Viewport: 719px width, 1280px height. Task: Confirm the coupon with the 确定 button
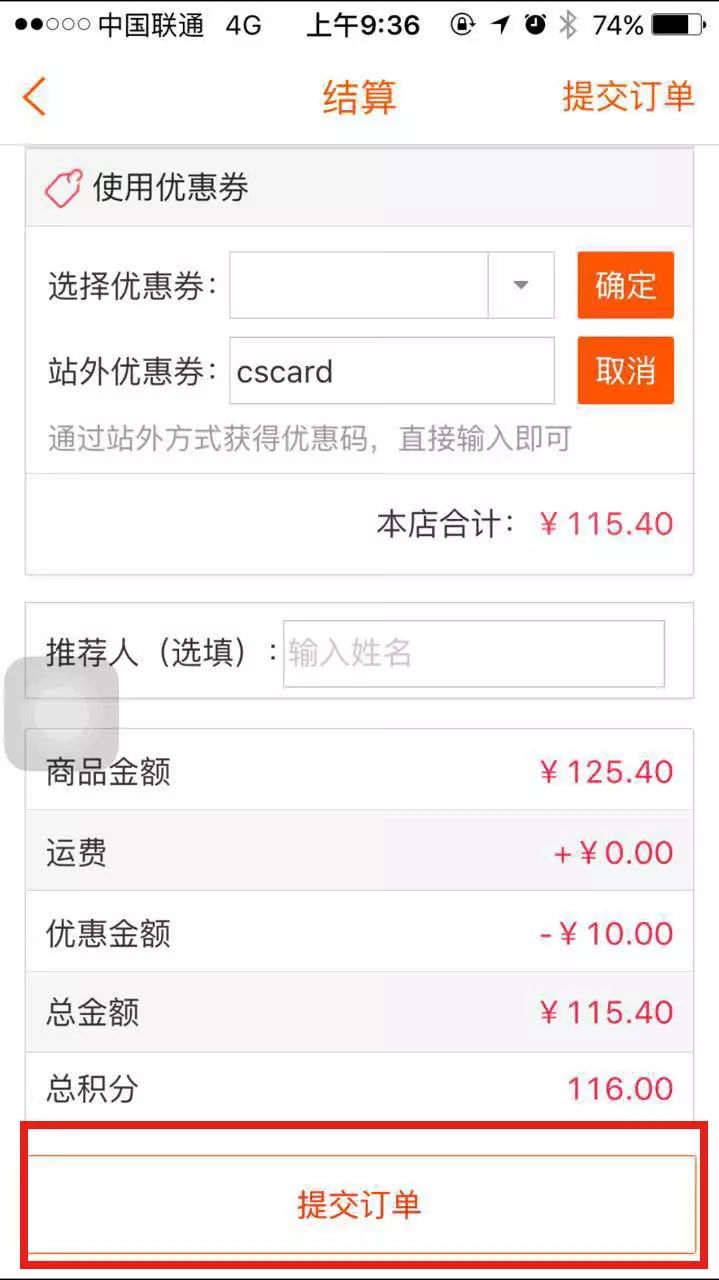625,285
